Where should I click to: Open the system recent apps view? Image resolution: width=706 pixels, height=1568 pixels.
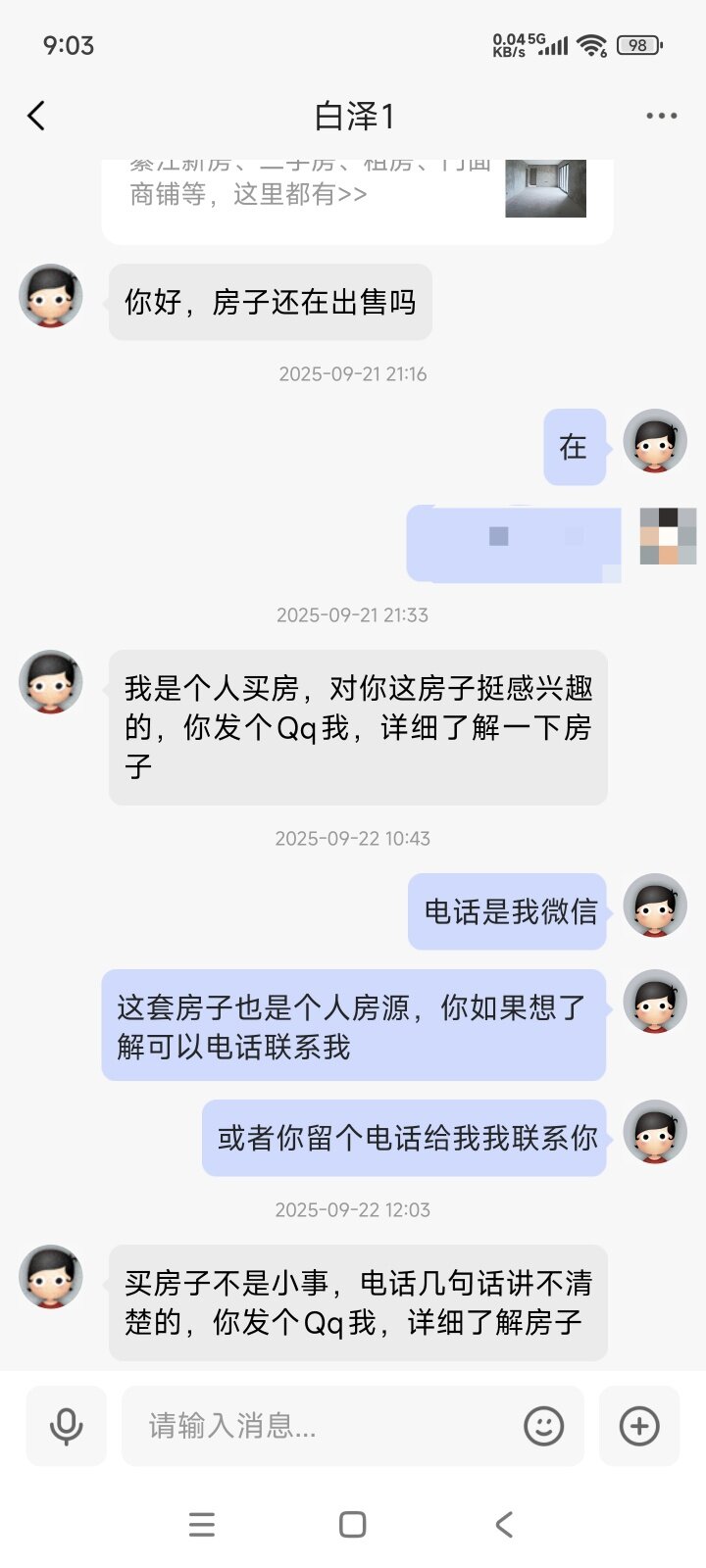[x=202, y=1524]
